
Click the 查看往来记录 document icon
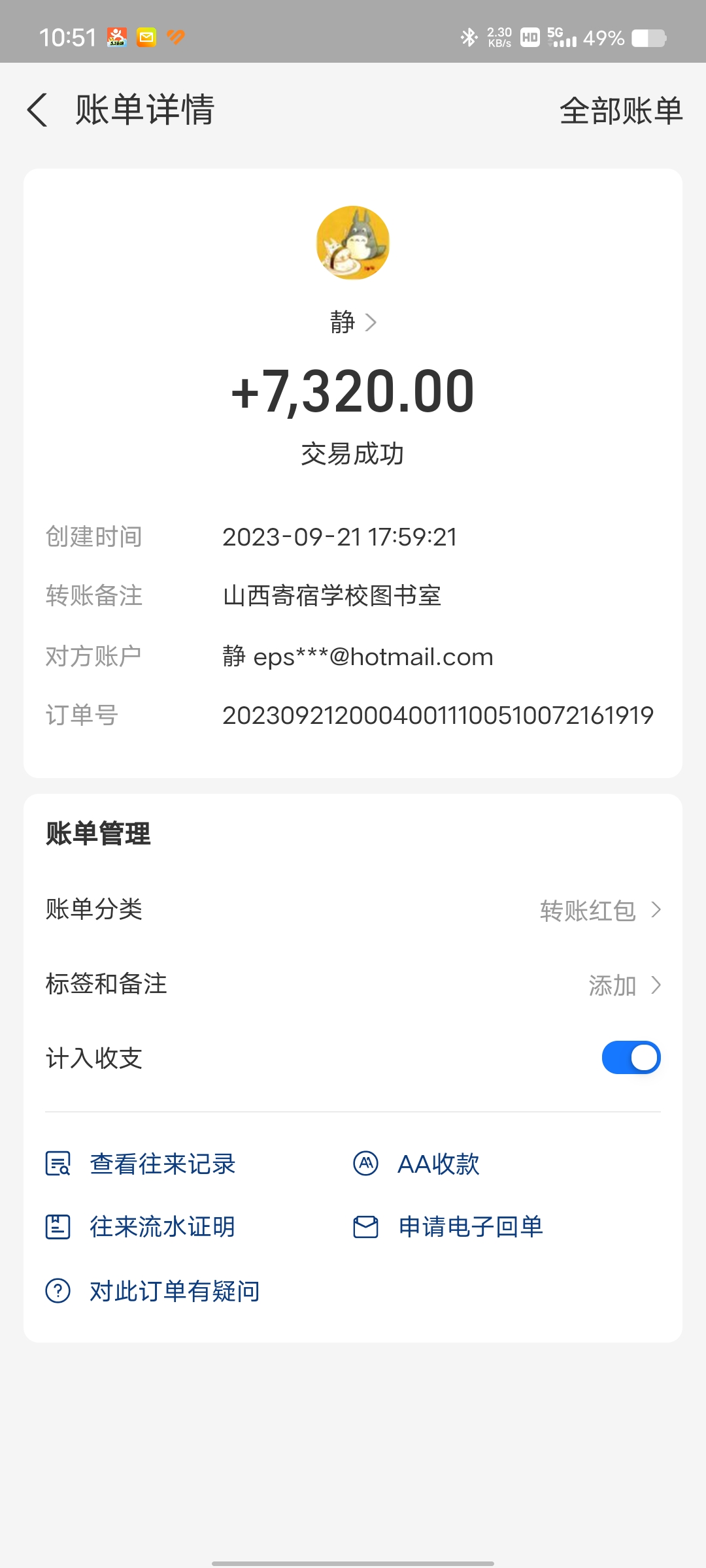point(58,1164)
